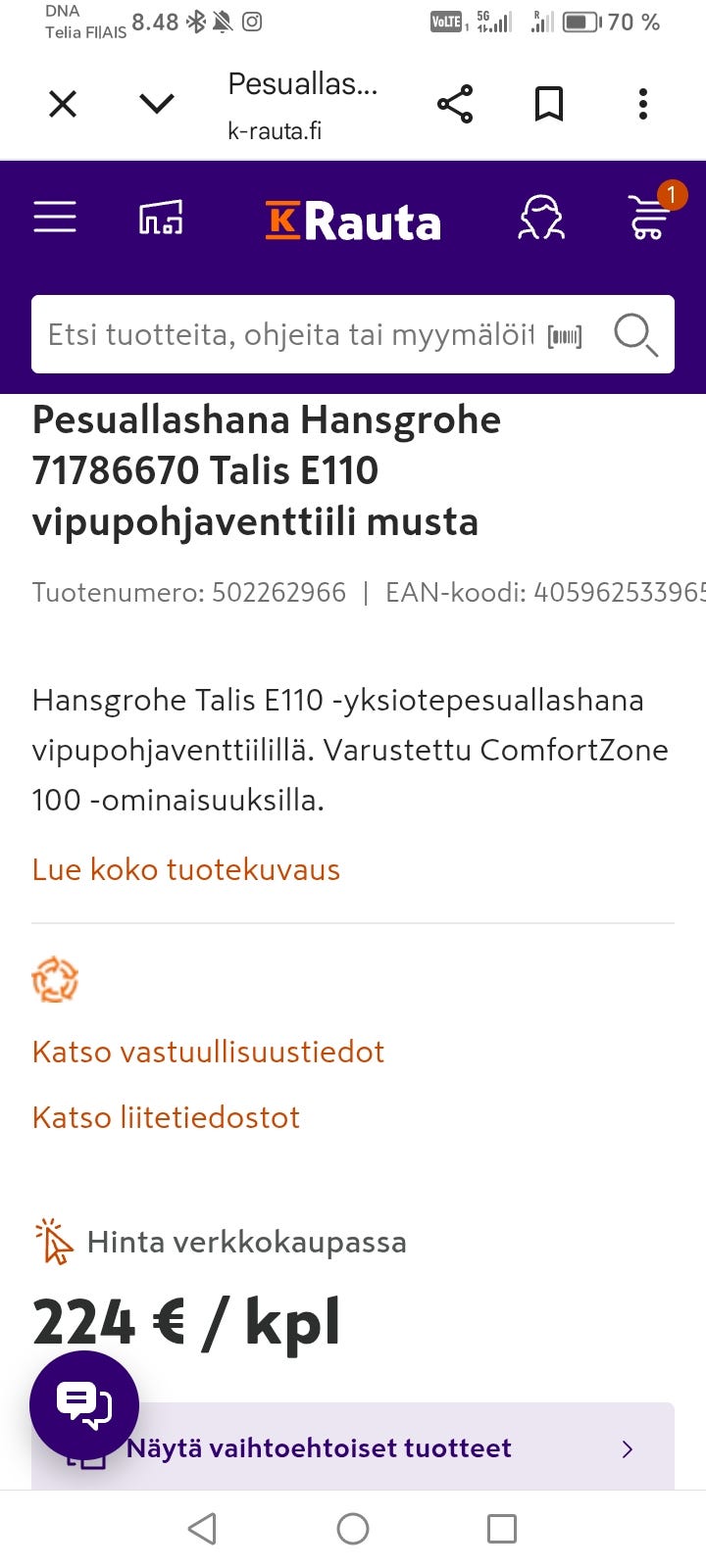706x1568 pixels.
Task: Go to K-Rauta home via logo
Action: [x=353, y=221]
